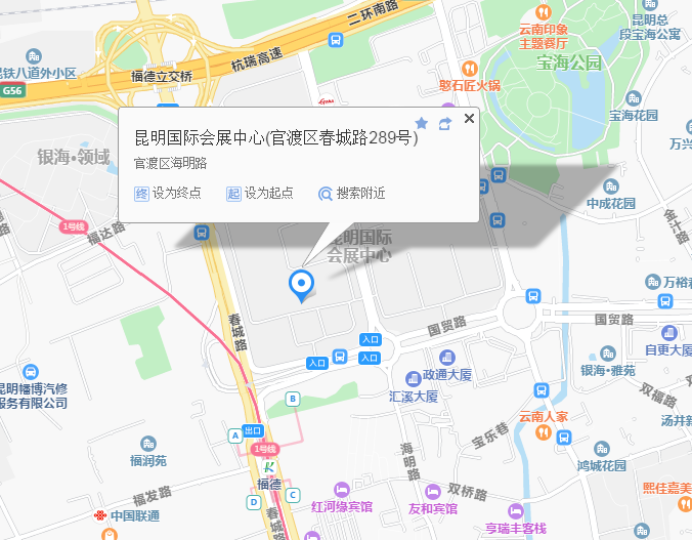Favorite this location with the star icon
The height and width of the screenshot is (540, 693).
coord(421,123)
